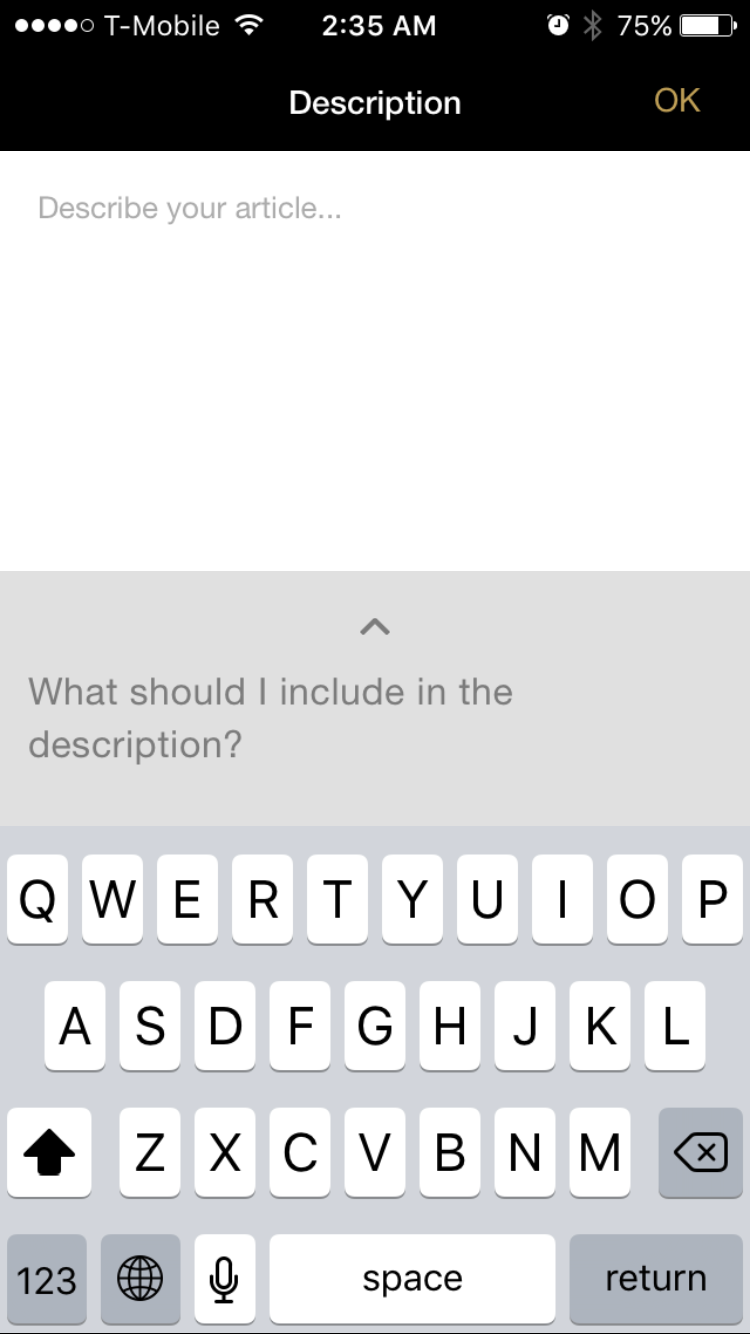Screen dimensions: 750x1334
Task: Expand the description tips chevron
Action: click(x=375, y=627)
